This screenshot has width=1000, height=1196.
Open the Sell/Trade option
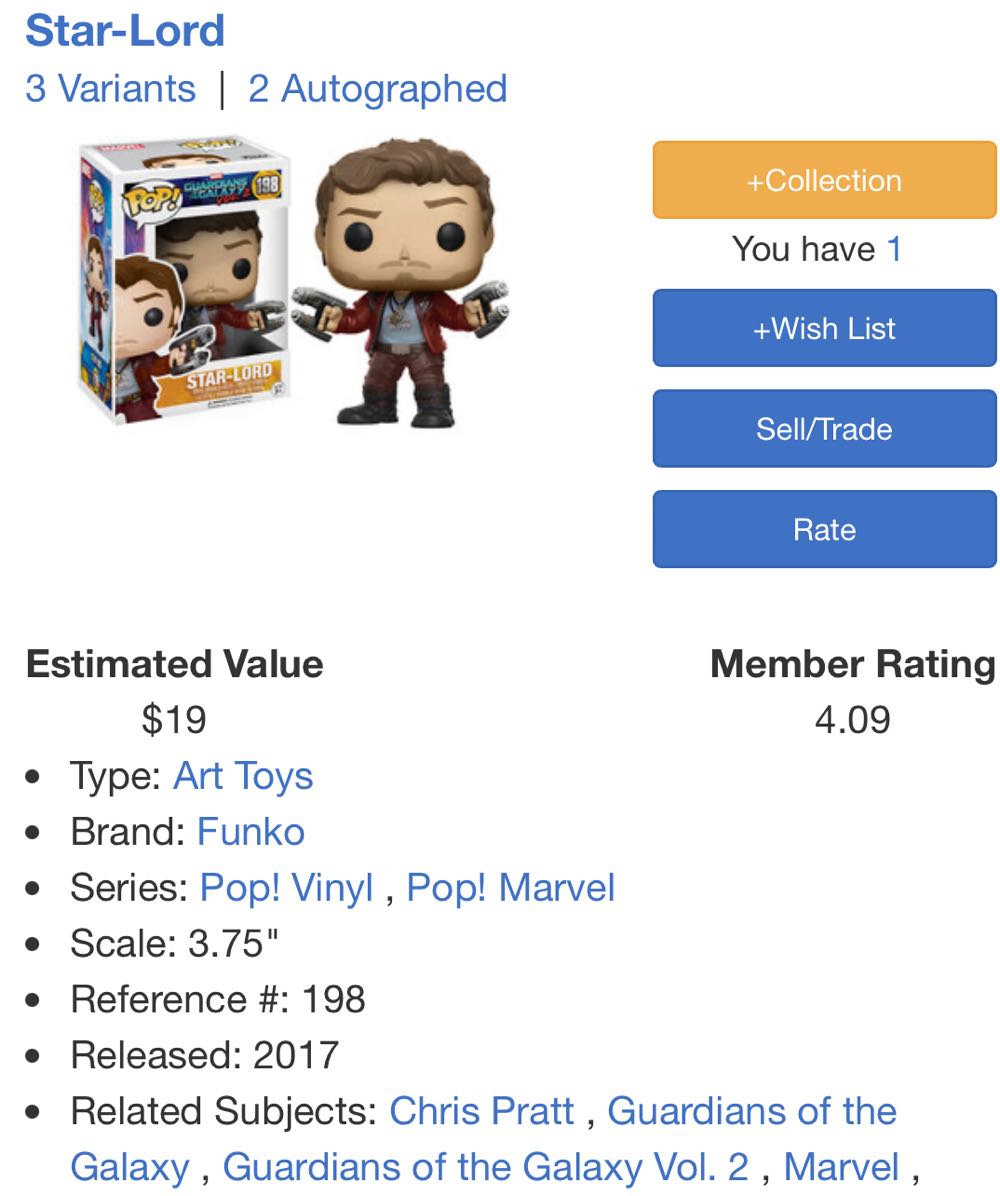[x=824, y=428]
